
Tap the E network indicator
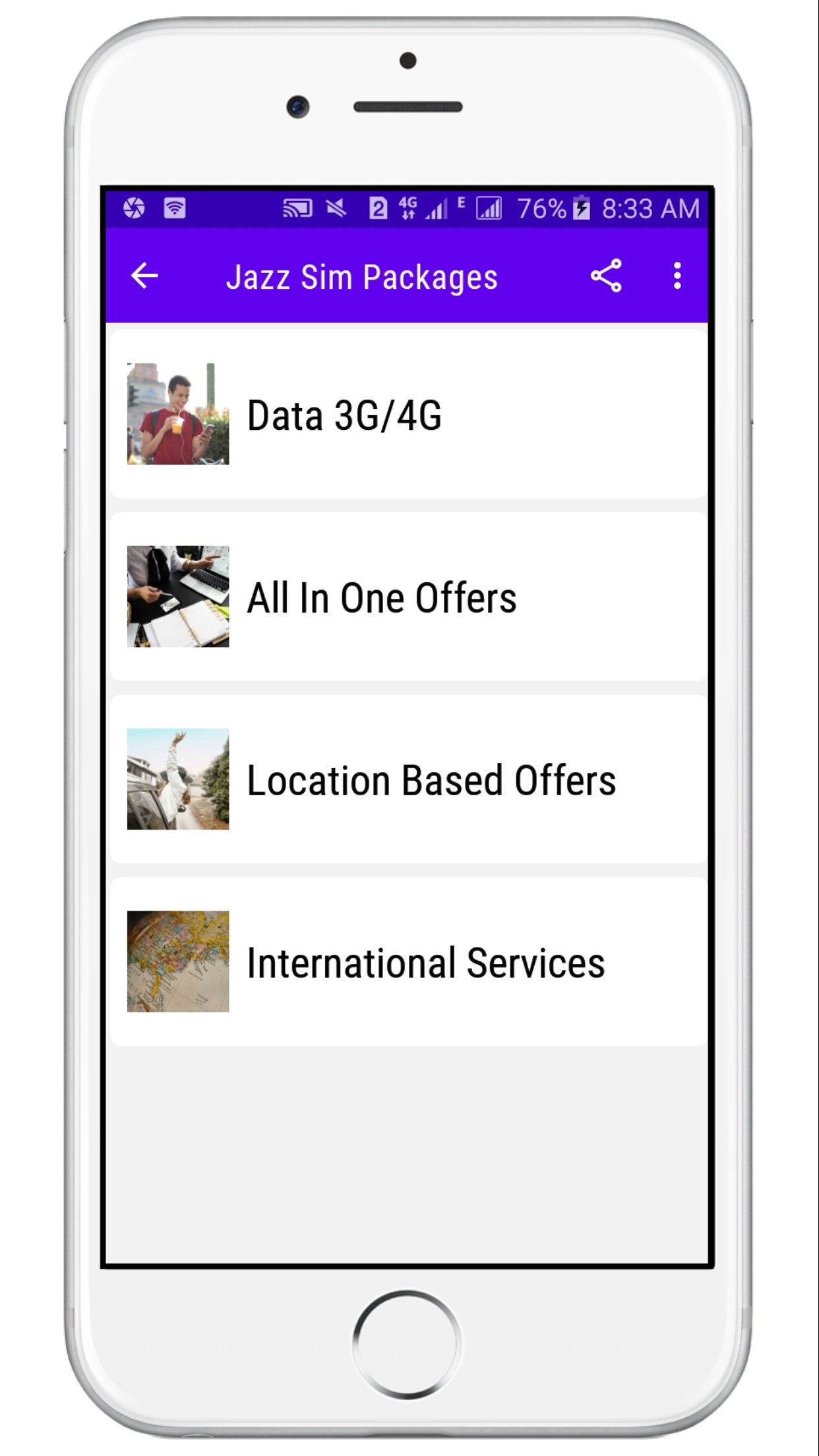click(x=462, y=206)
